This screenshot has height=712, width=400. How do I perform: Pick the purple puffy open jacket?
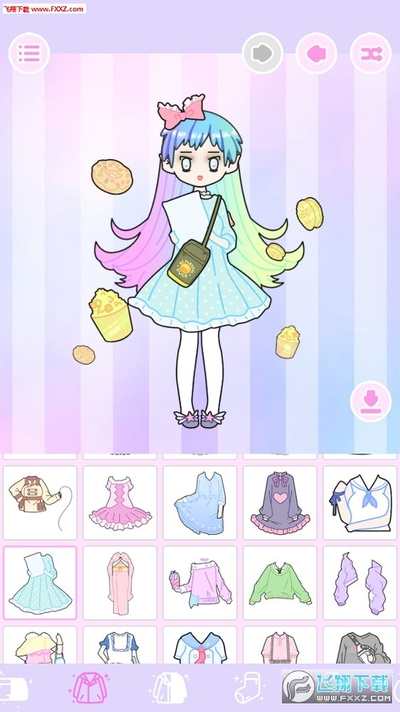tap(360, 583)
